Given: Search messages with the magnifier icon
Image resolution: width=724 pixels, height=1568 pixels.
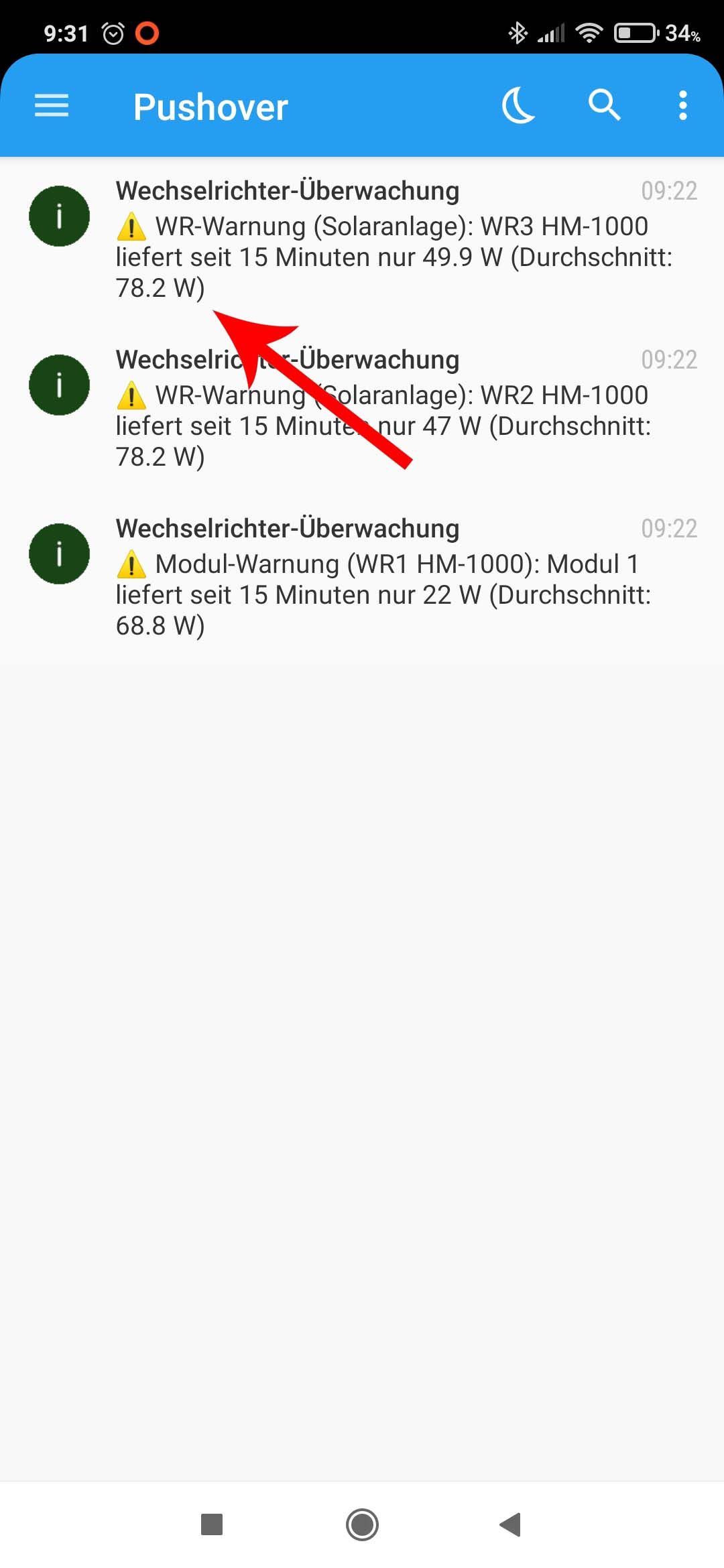Looking at the screenshot, I should tap(604, 106).
